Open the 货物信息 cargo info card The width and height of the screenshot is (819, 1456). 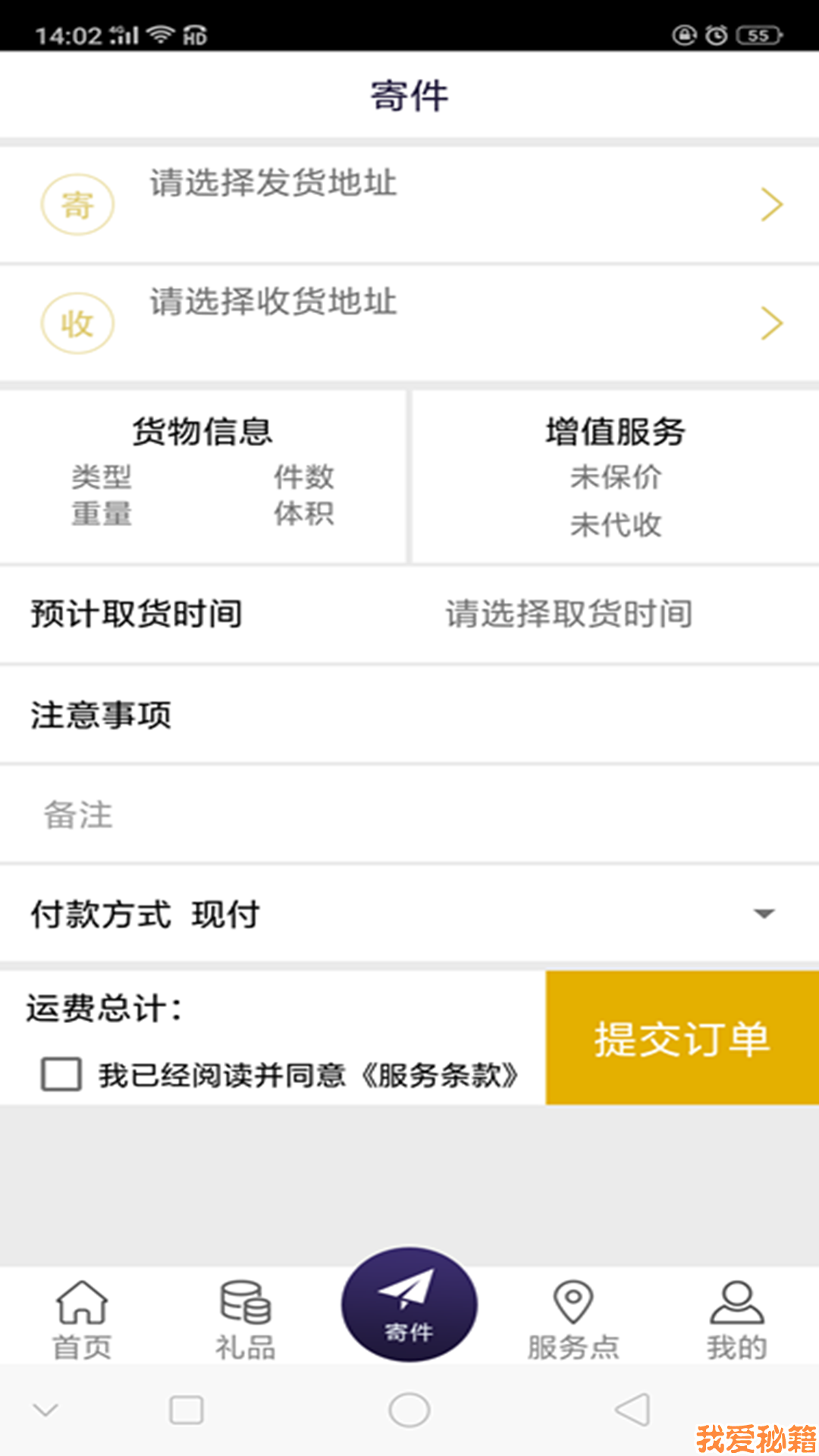pyautogui.click(x=202, y=477)
